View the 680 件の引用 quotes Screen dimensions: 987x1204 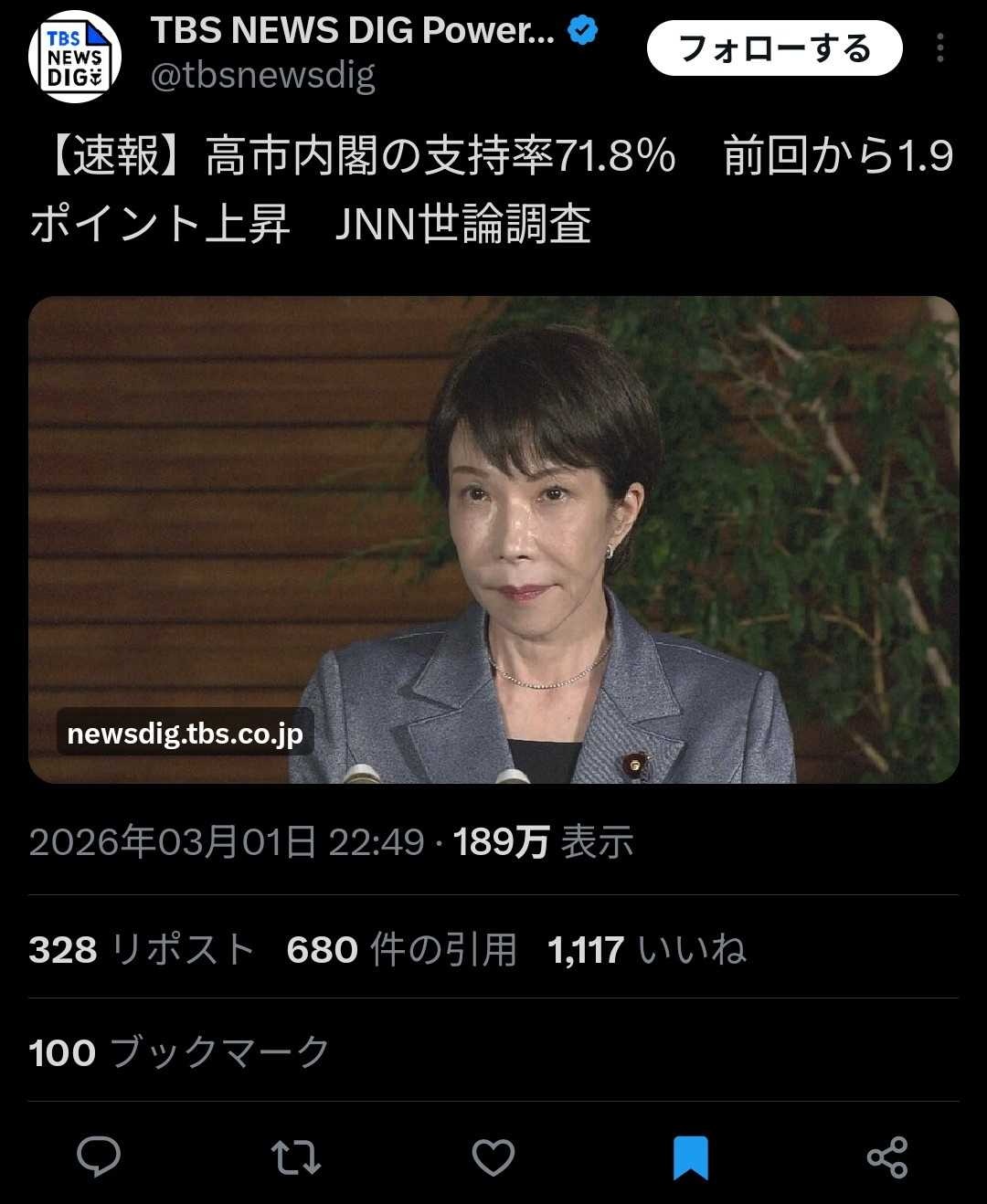[x=402, y=950]
